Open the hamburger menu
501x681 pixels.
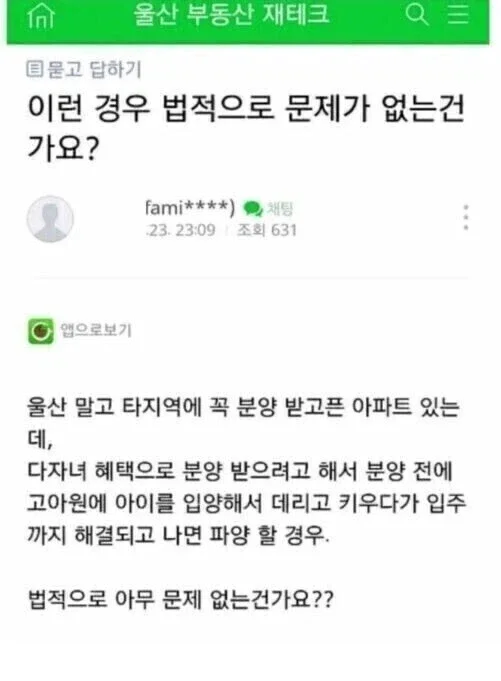click(x=458, y=14)
